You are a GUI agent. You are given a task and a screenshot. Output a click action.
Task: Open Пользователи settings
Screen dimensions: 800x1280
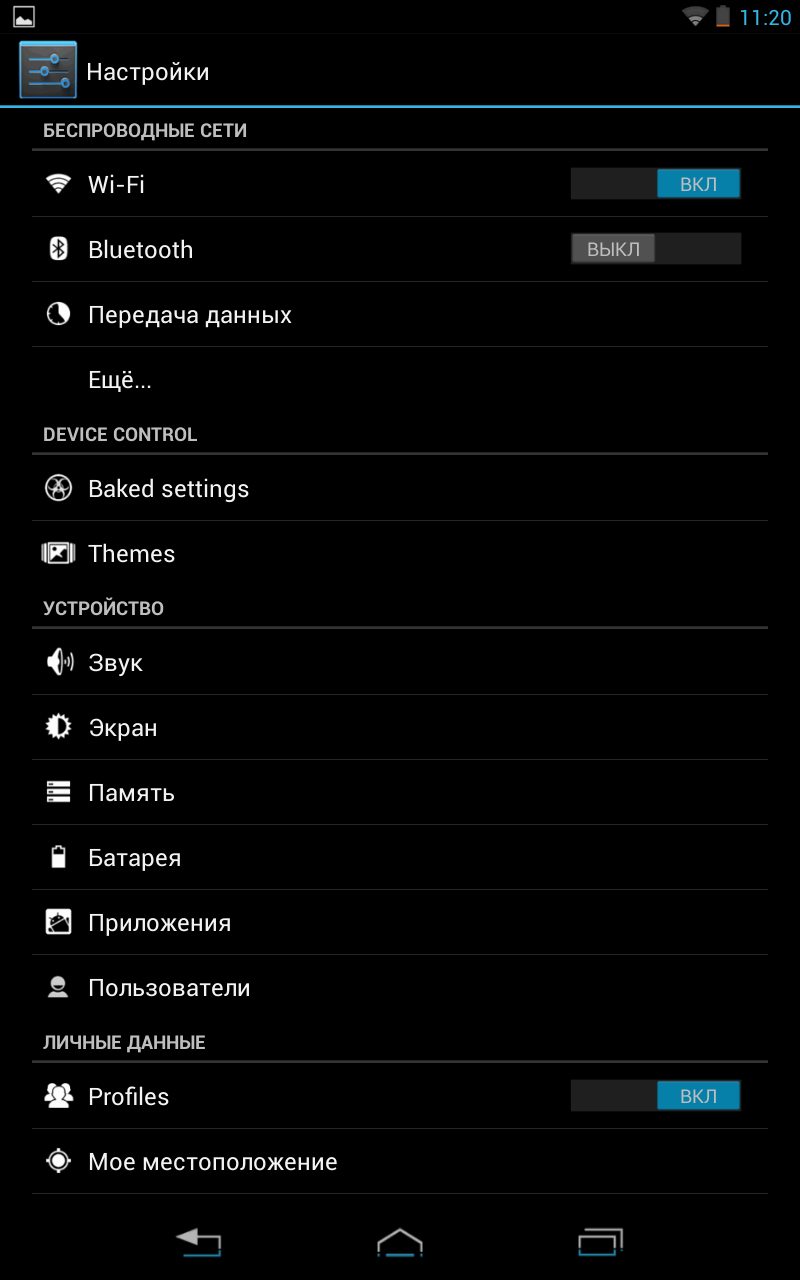(400, 987)
